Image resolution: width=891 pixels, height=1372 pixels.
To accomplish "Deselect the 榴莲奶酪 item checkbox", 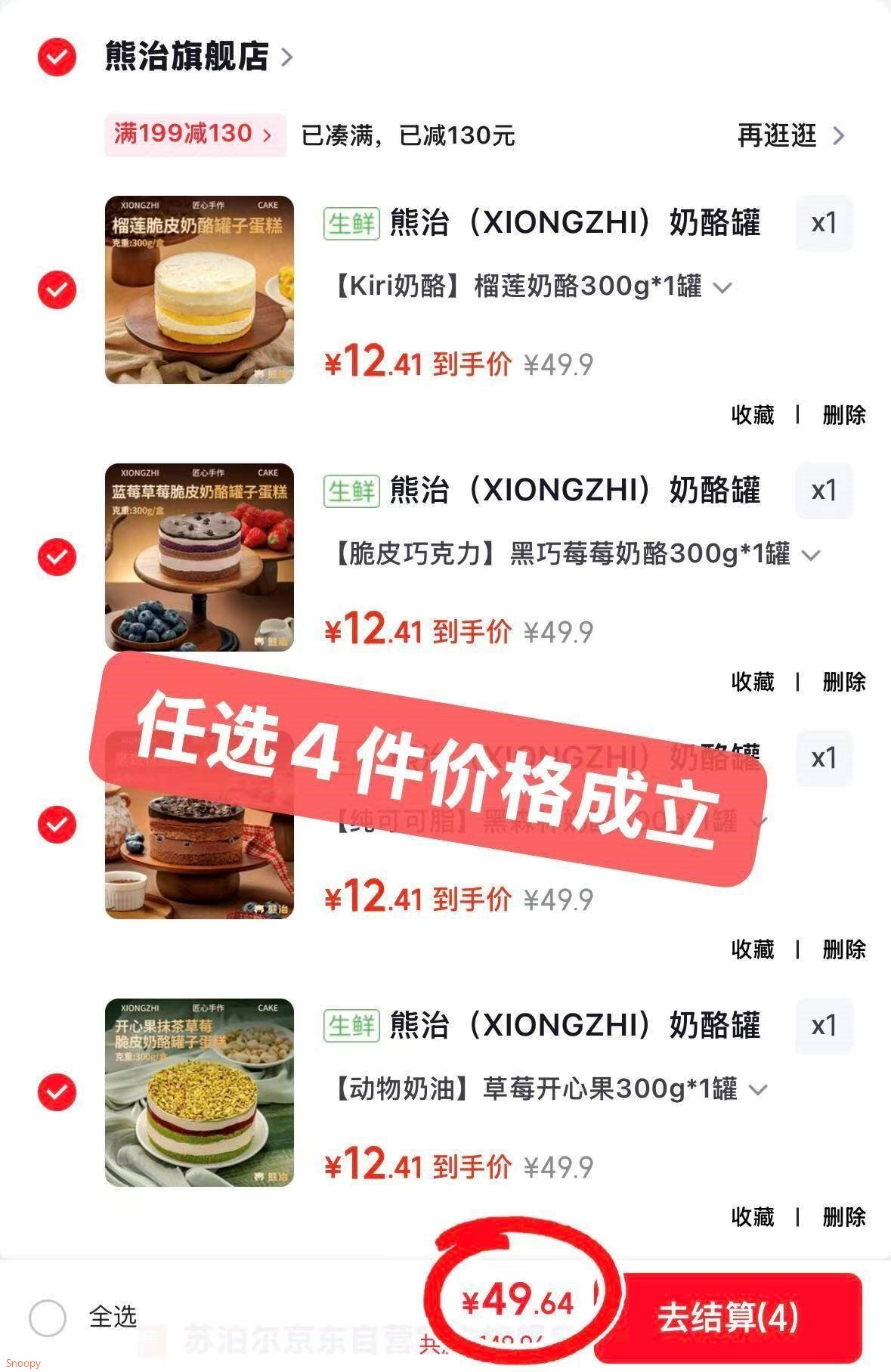I will tap(57, 290).
